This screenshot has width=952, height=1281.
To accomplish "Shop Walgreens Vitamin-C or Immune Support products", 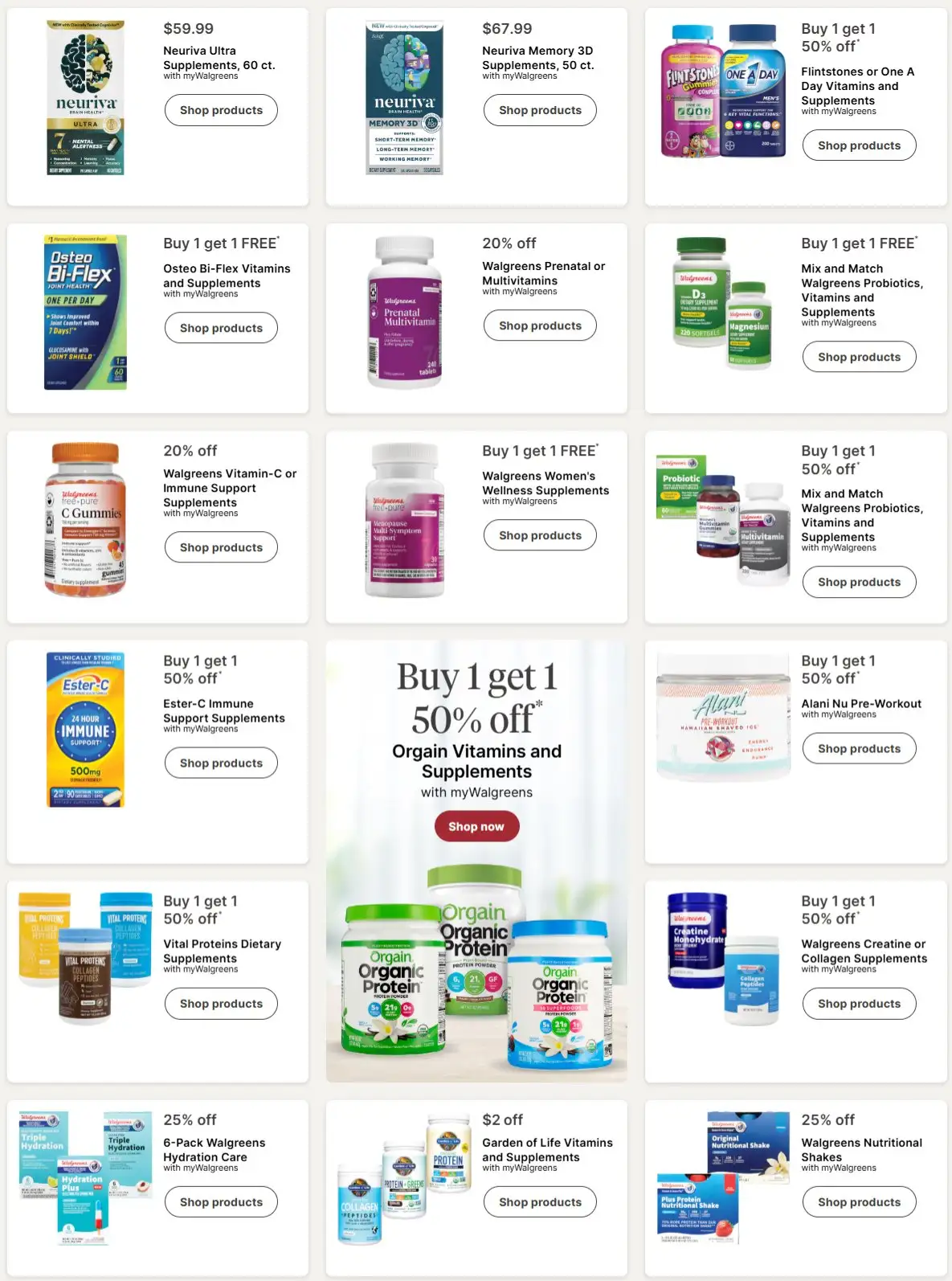I will (x=221, y=547).
